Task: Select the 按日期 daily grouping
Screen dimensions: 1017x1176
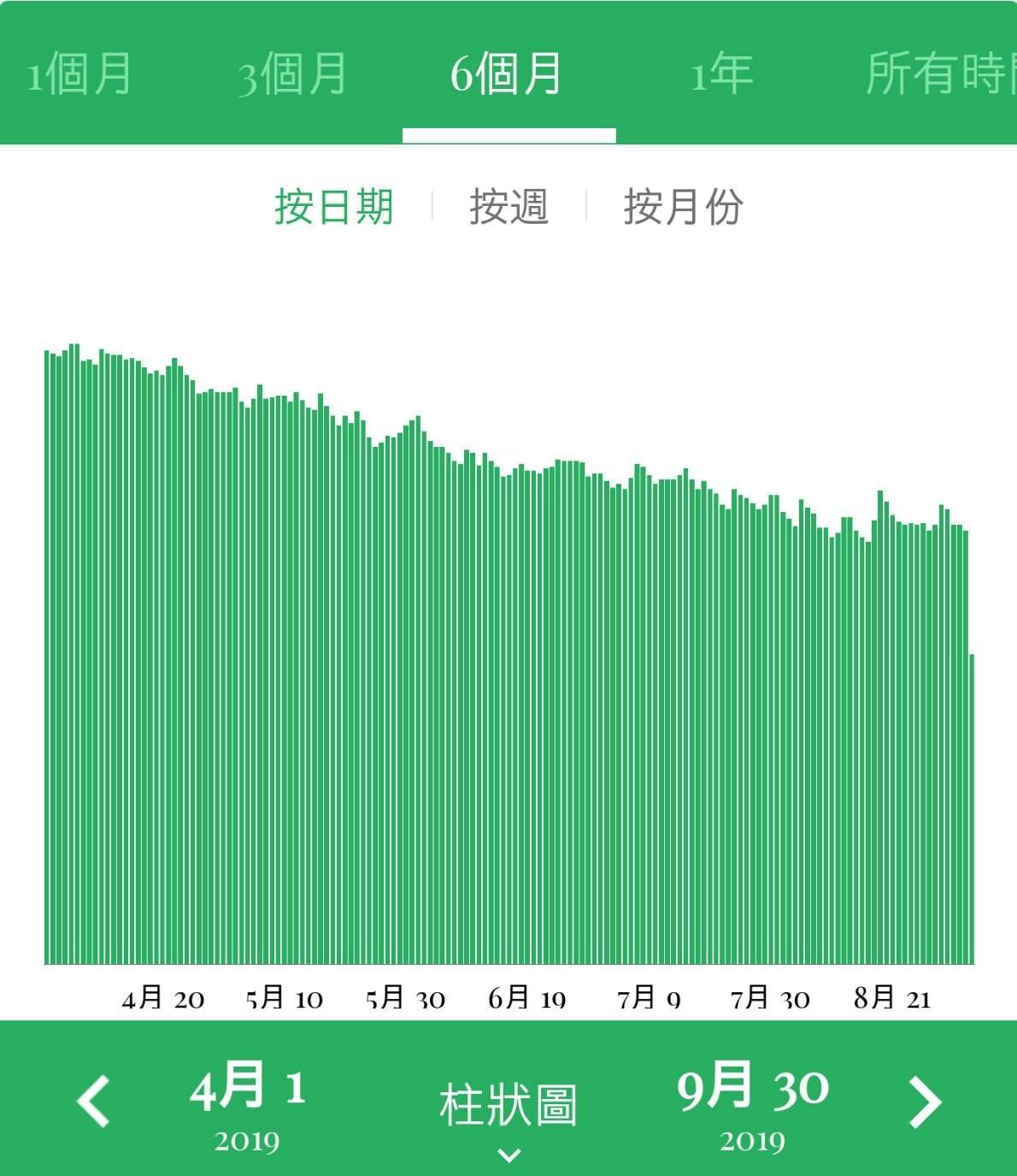Action: click(x=334, y=207)
